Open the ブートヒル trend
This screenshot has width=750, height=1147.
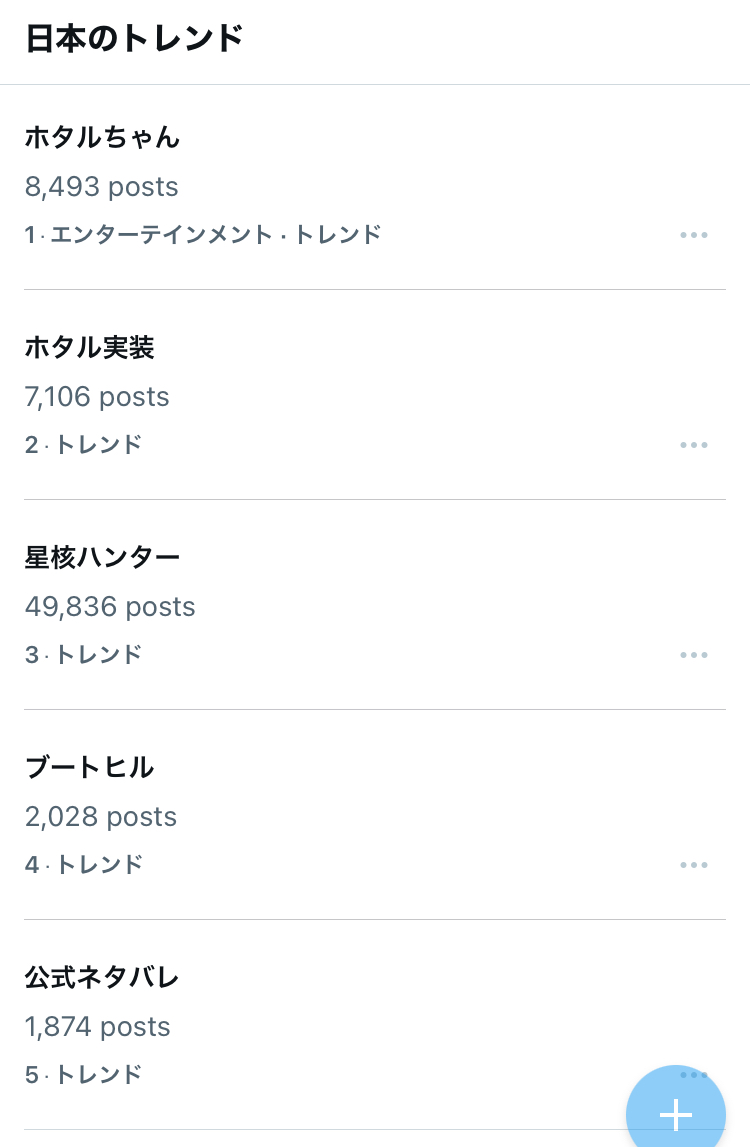[90, 767]
